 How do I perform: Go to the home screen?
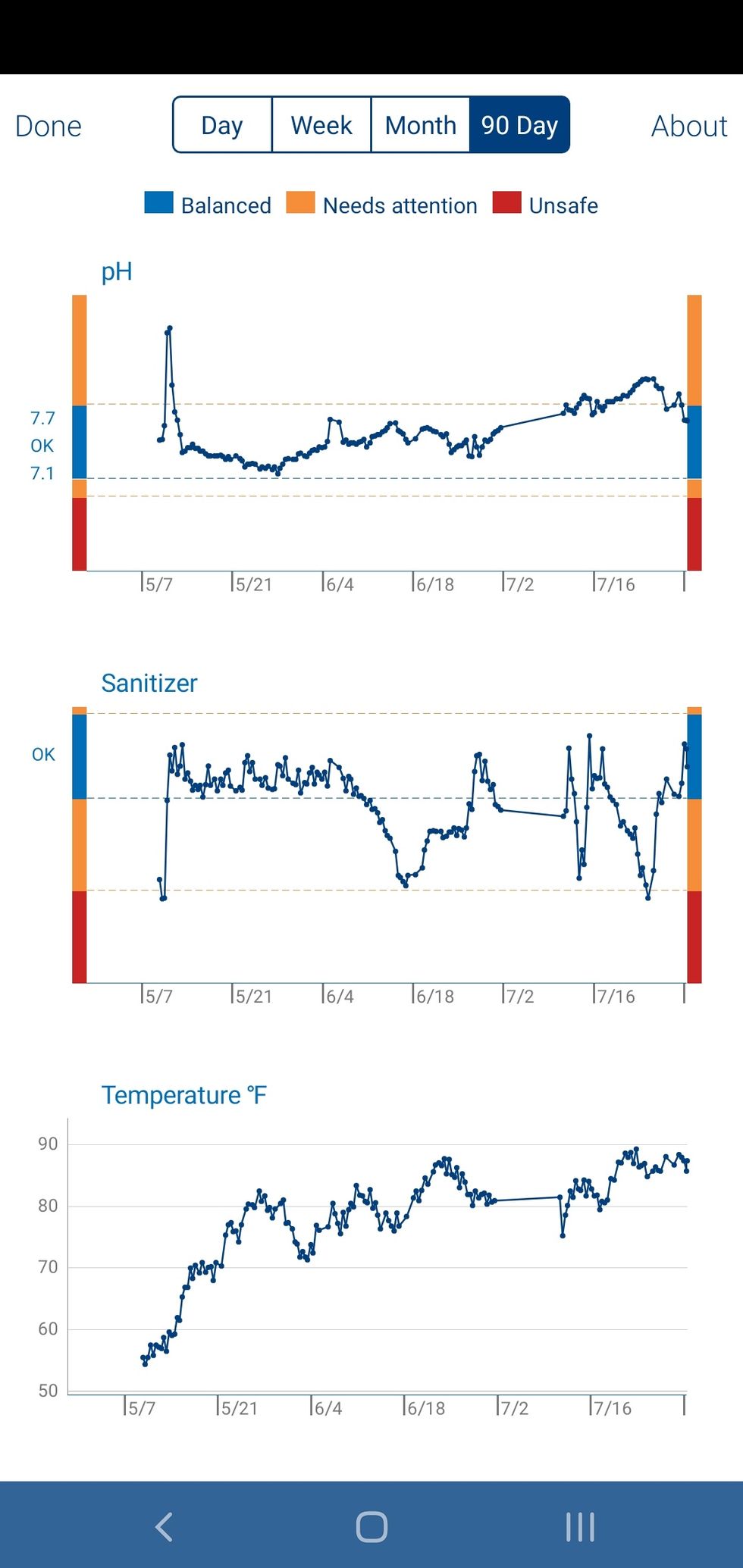point(371,1526)
